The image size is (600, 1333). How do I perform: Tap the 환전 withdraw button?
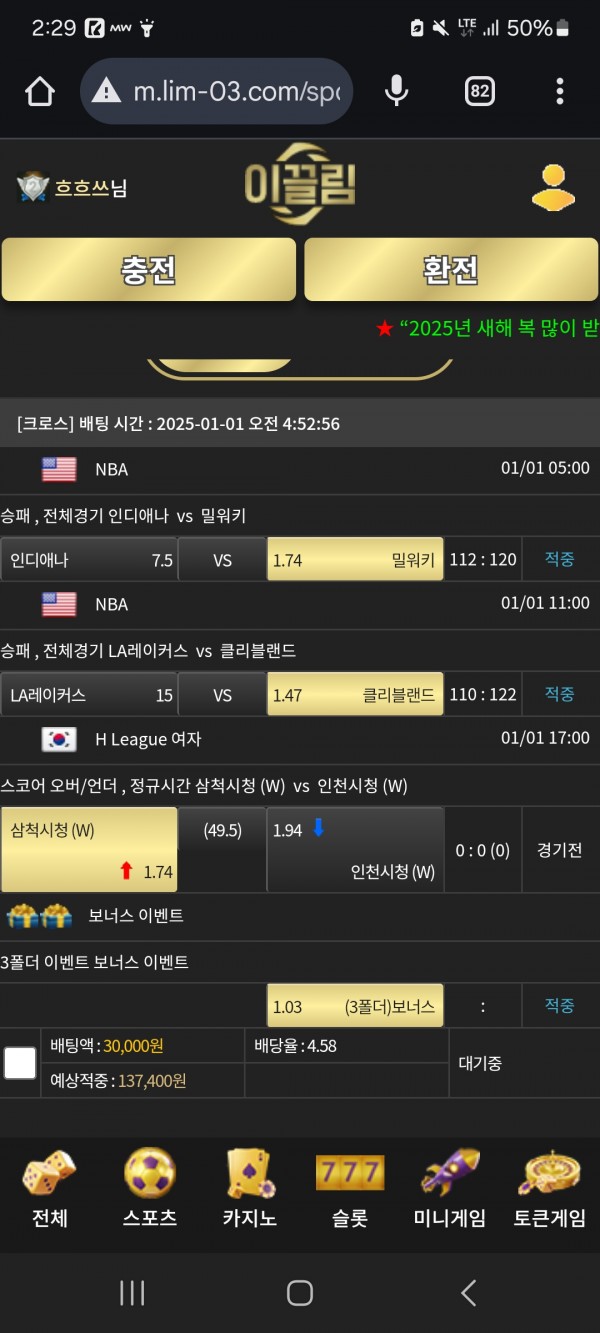[x=451, y=269]
